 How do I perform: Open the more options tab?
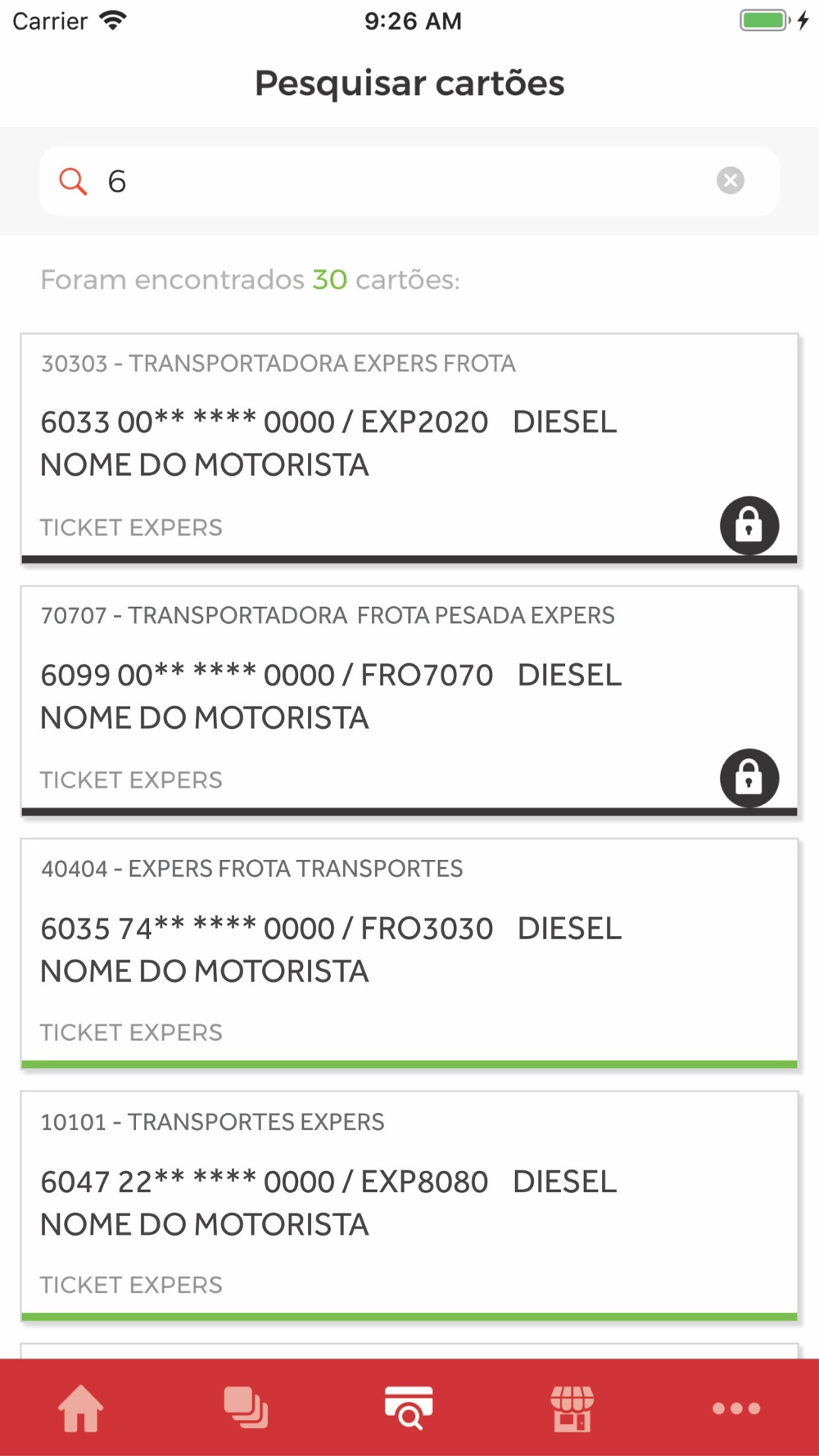[736, 1409]
